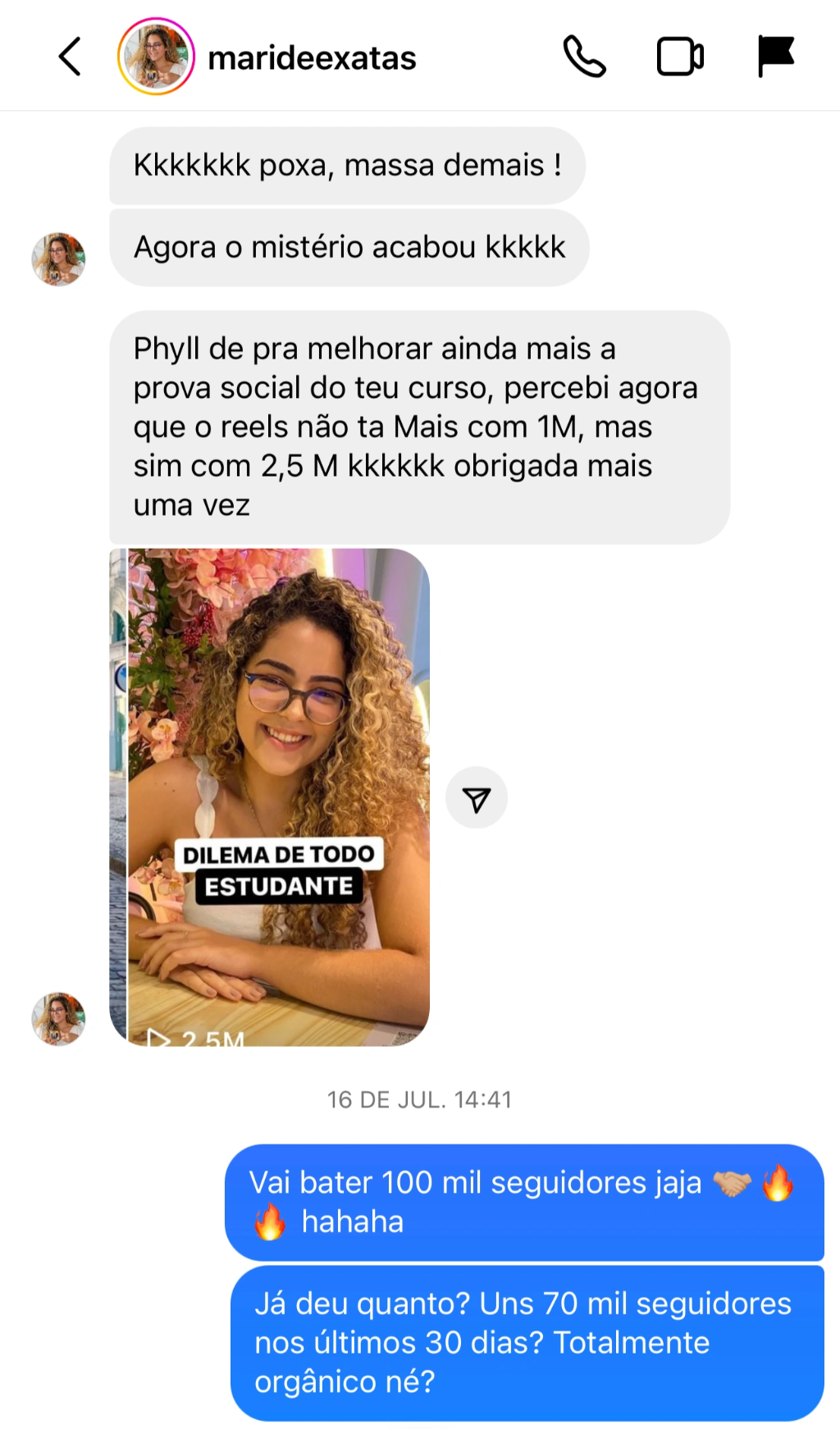The image size is (840, 1429).
Task: Open the flag options icon
Action: [775, 56]
